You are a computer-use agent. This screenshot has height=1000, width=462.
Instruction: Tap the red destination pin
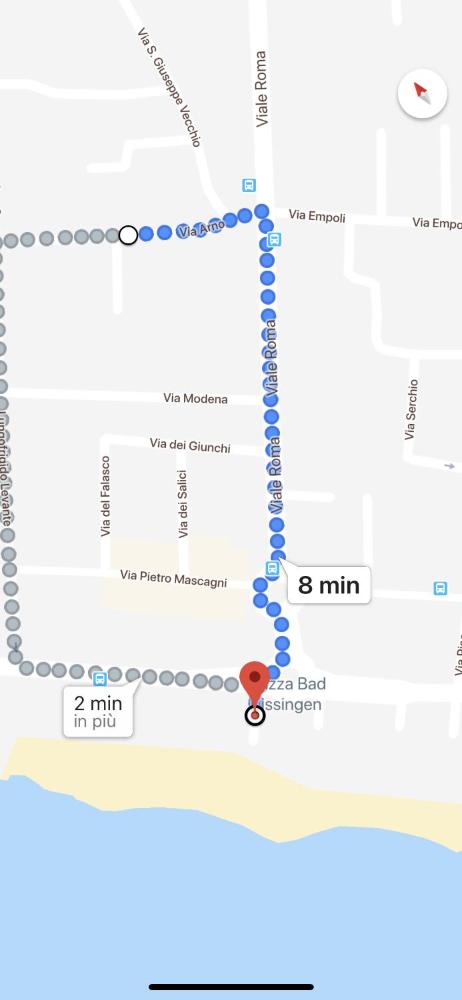click(255, 687)
